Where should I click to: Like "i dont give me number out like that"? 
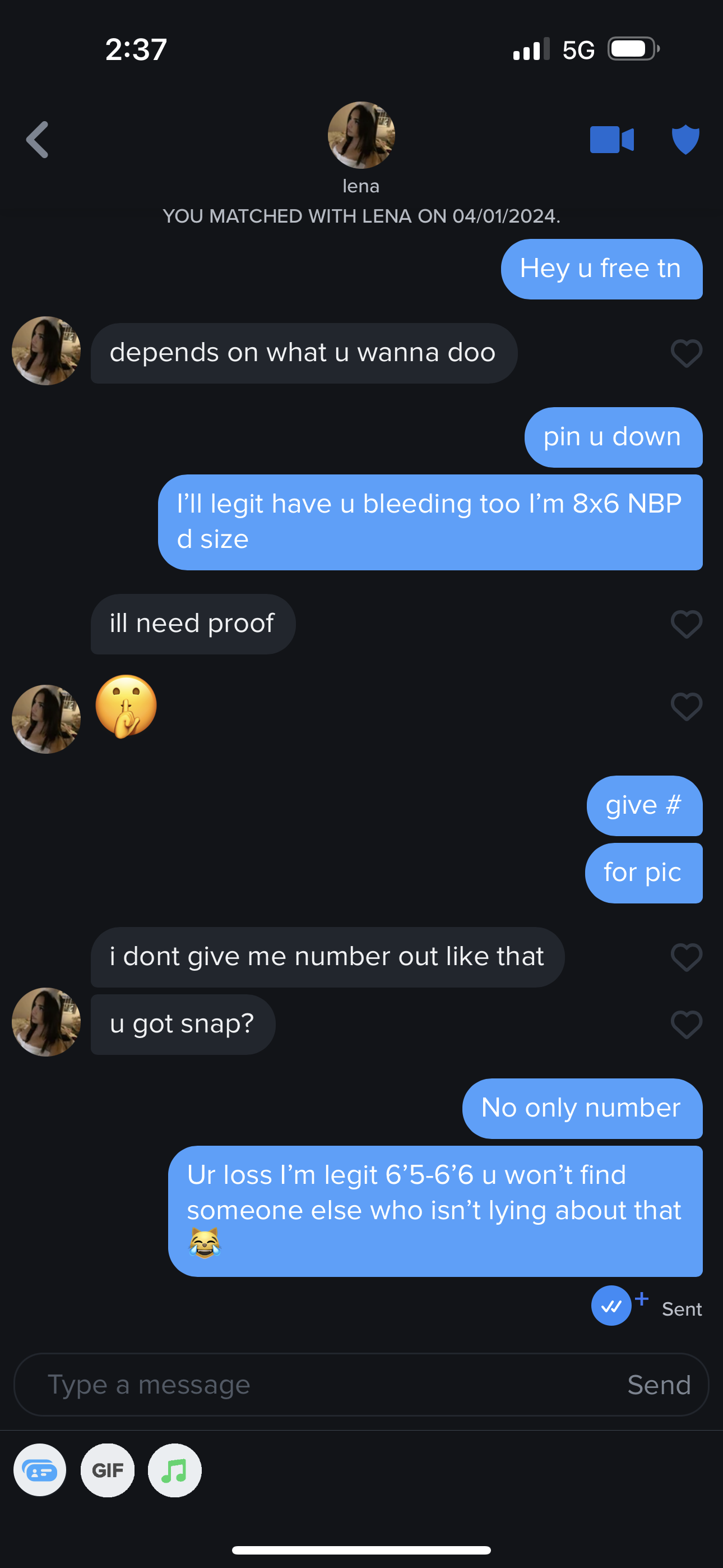(687, 957)
